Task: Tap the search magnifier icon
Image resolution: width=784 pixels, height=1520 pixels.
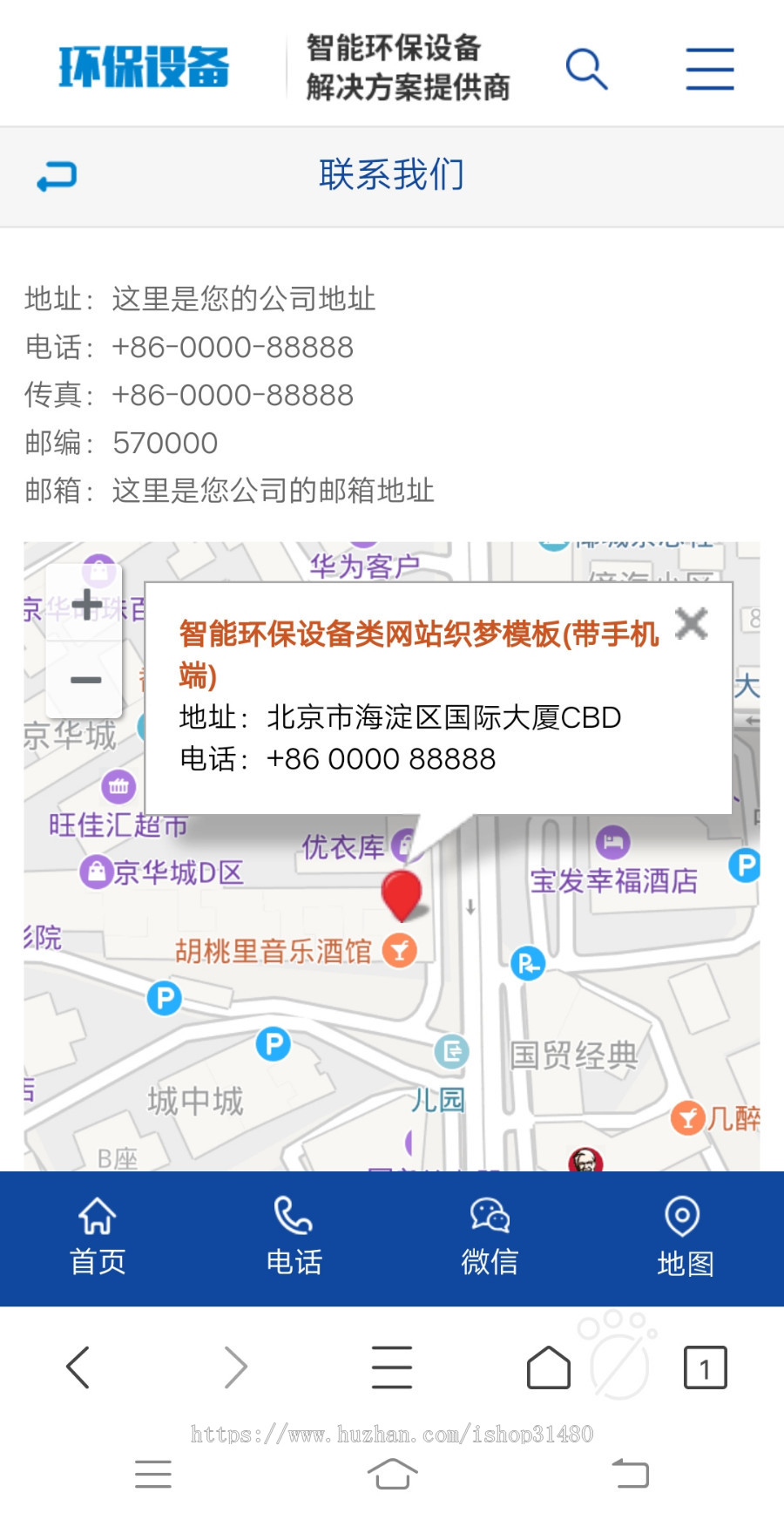Action: (585, 68)
